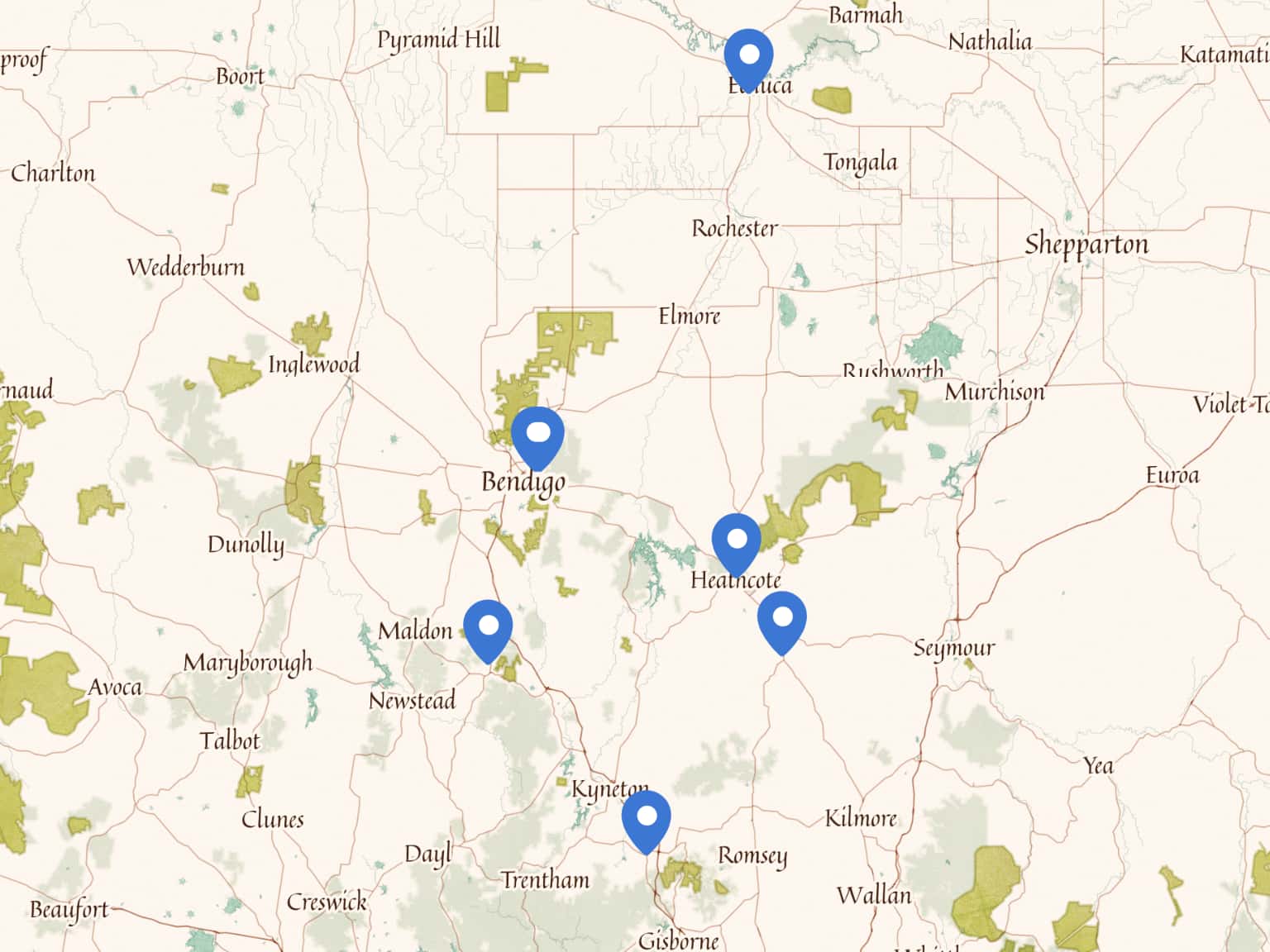This screenshot has width=1270, height=952.
Task: Select the pin beside Maldon
Action: (x=488, y=628)
